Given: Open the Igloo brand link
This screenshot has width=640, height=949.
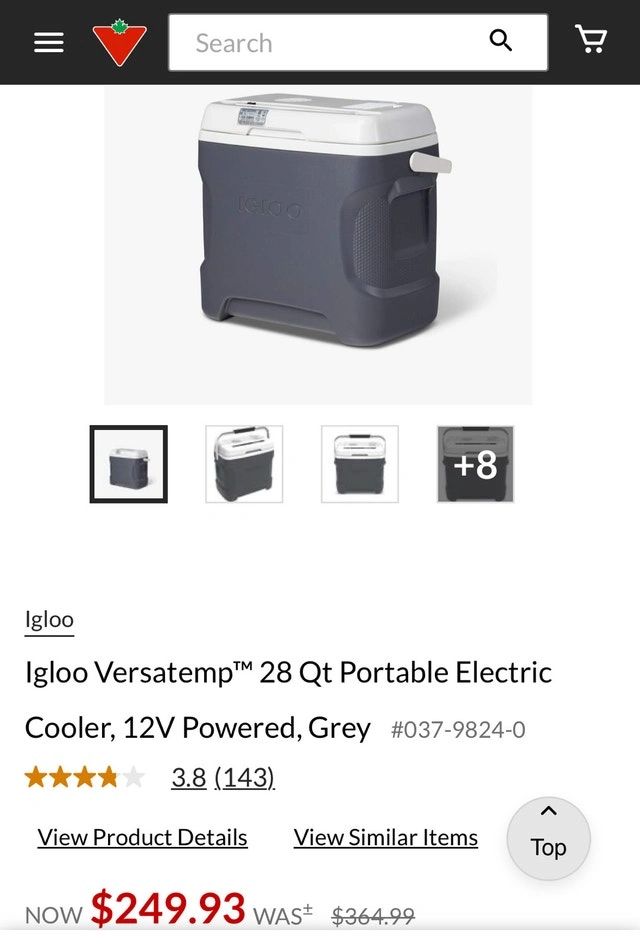Looking at the screenshot, I should point(49,619).
